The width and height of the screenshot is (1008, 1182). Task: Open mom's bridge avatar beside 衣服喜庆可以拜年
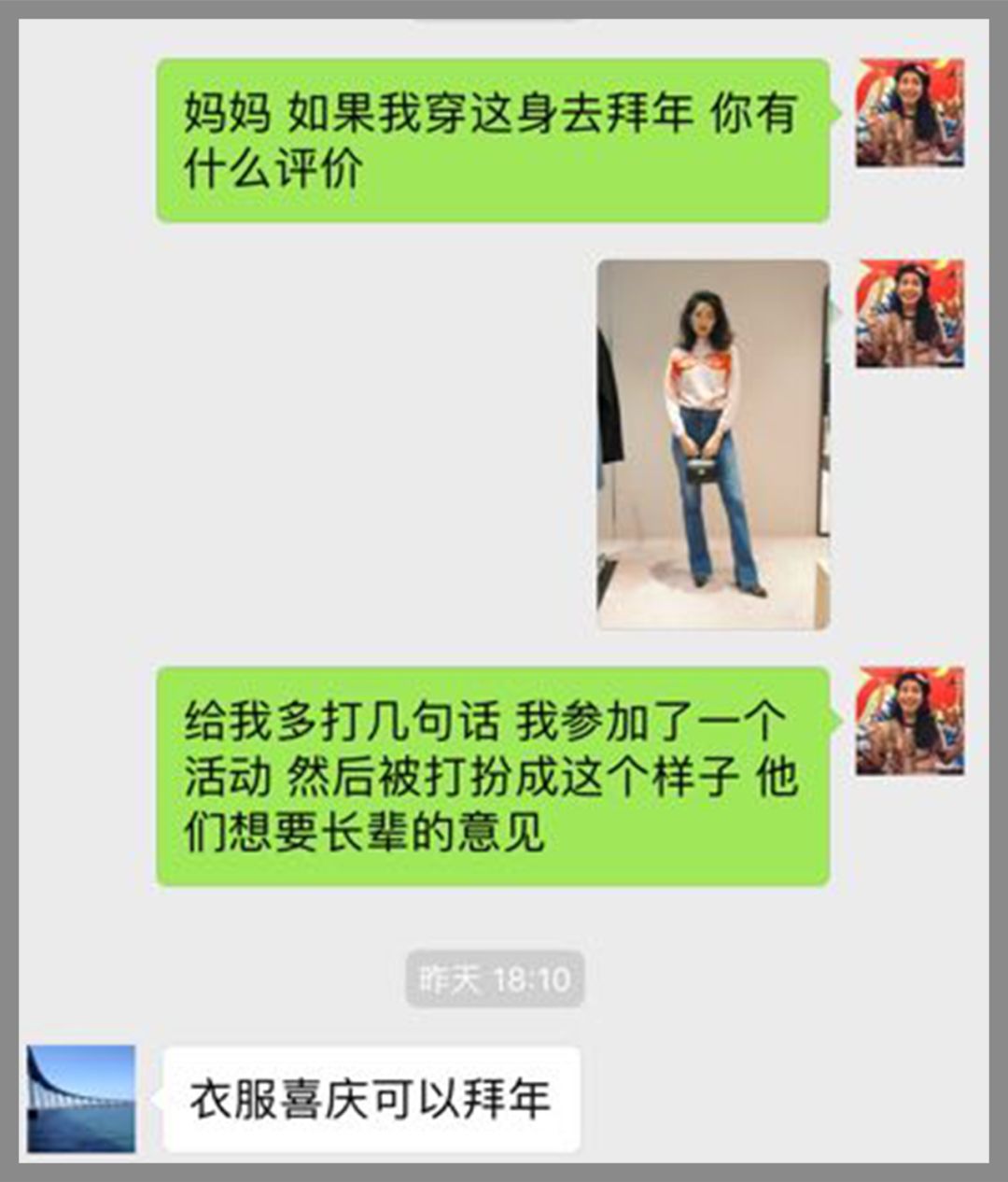pos(81,1098)
